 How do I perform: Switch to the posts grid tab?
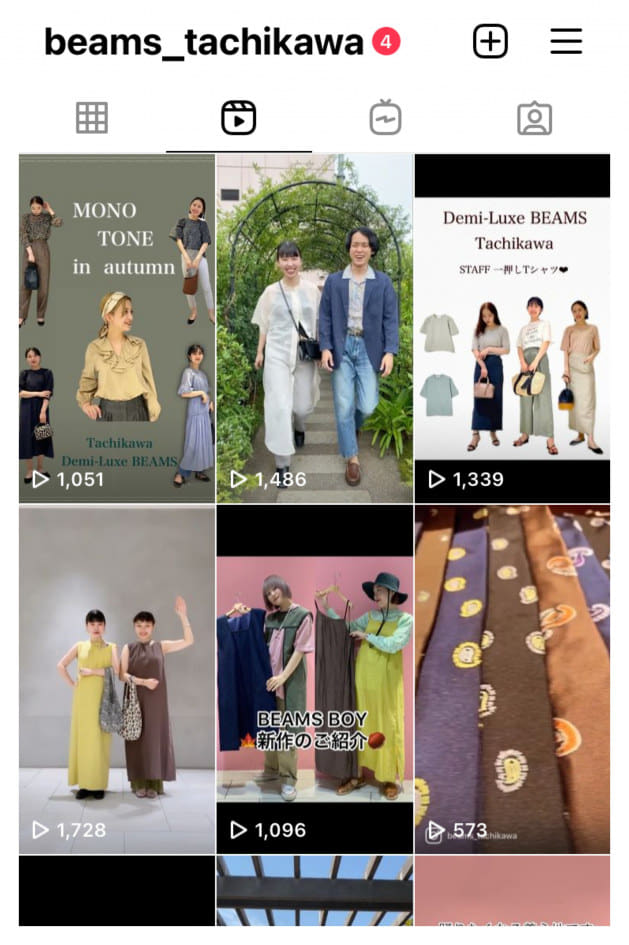click(x=92, y=119)
